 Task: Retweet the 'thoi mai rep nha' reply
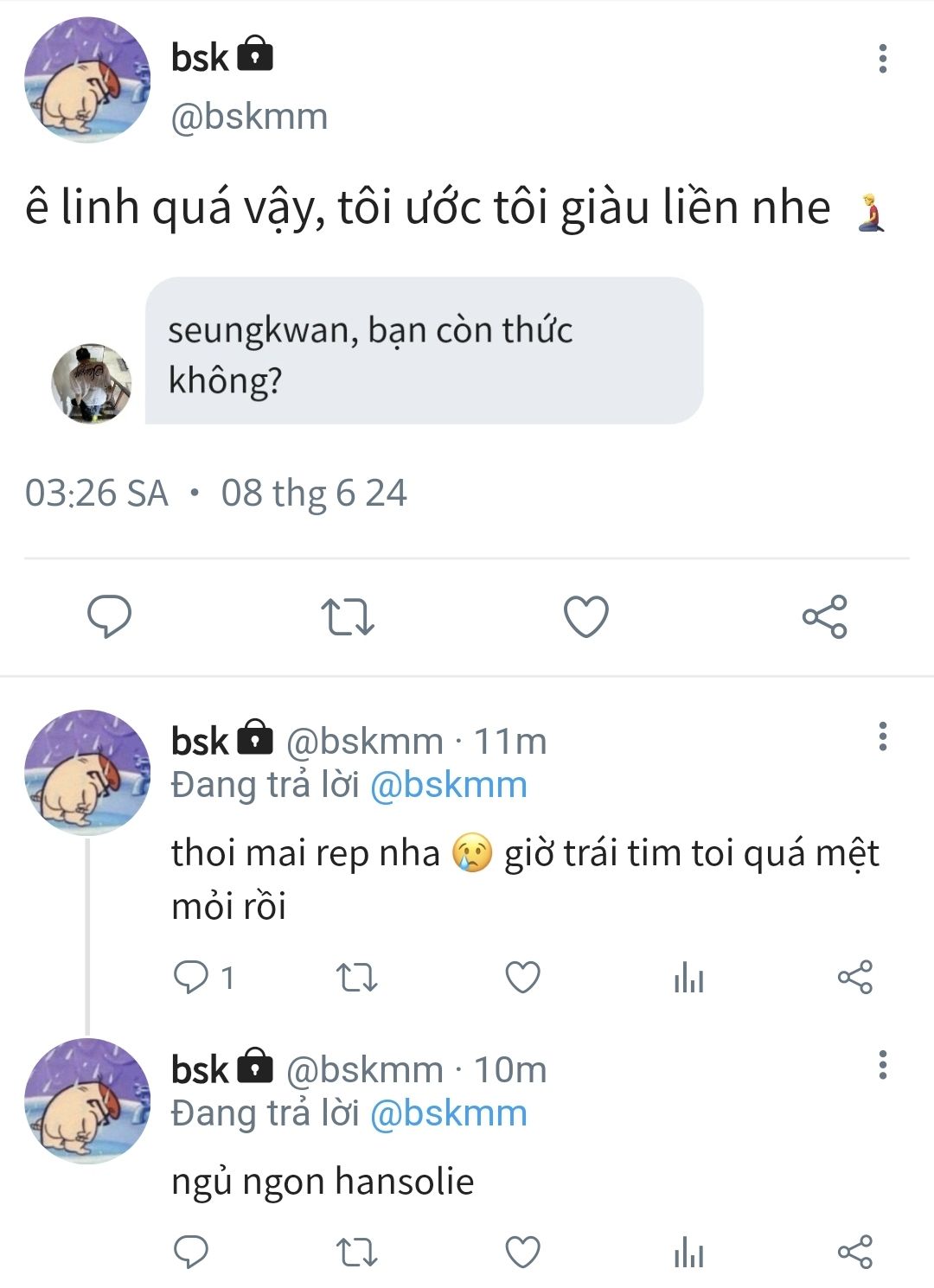[x=355, y=978]
